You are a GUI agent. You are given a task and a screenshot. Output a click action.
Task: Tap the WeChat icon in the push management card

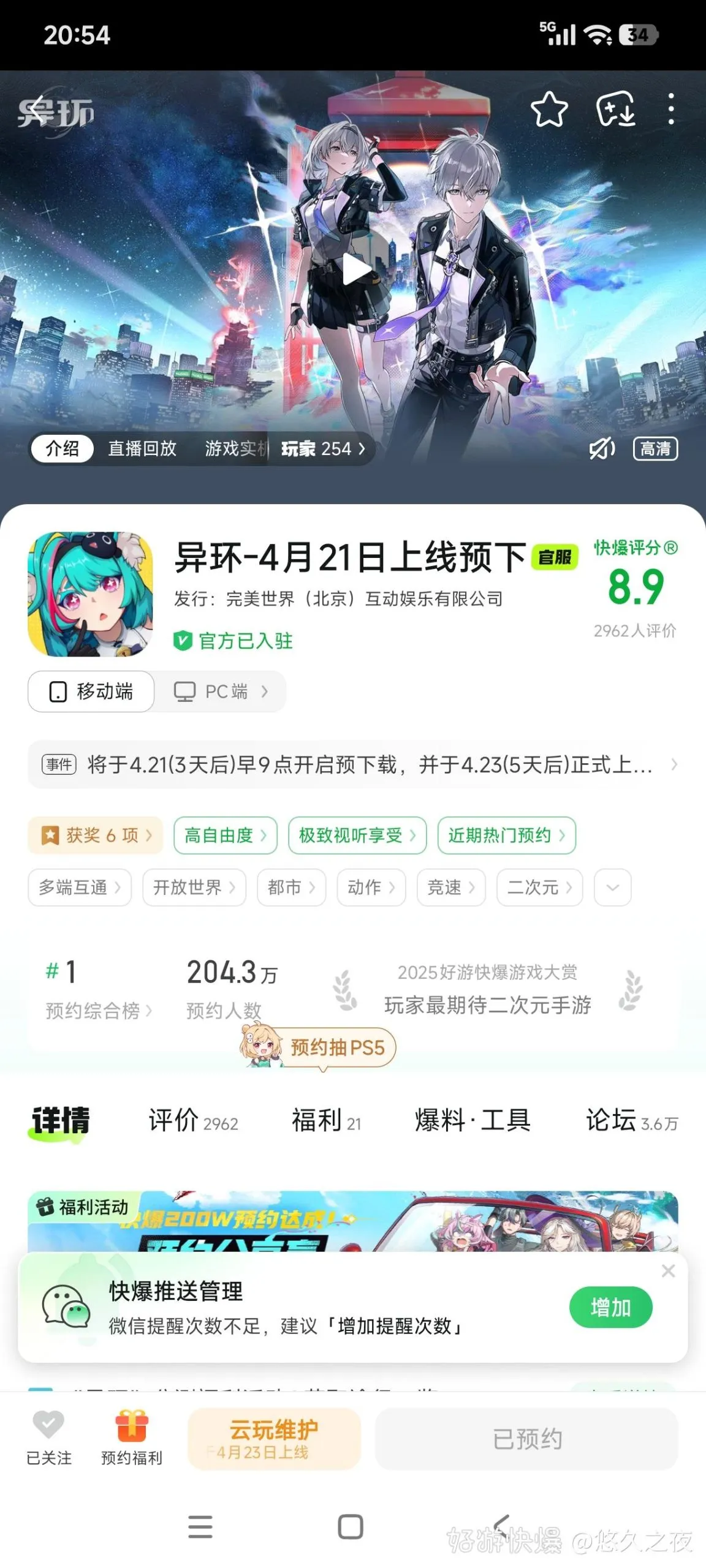click(x=66, y=1306)
